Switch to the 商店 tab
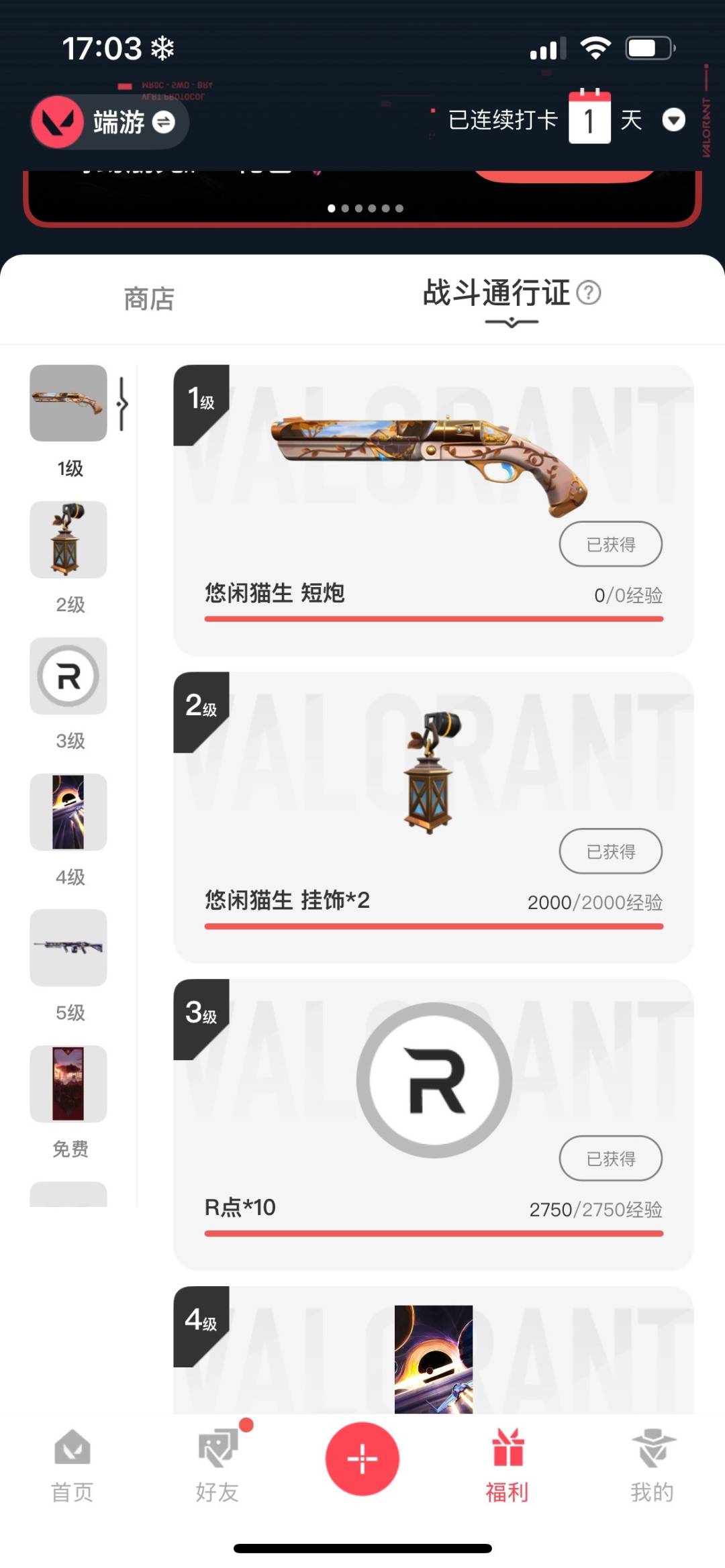 tap(149, 299)
